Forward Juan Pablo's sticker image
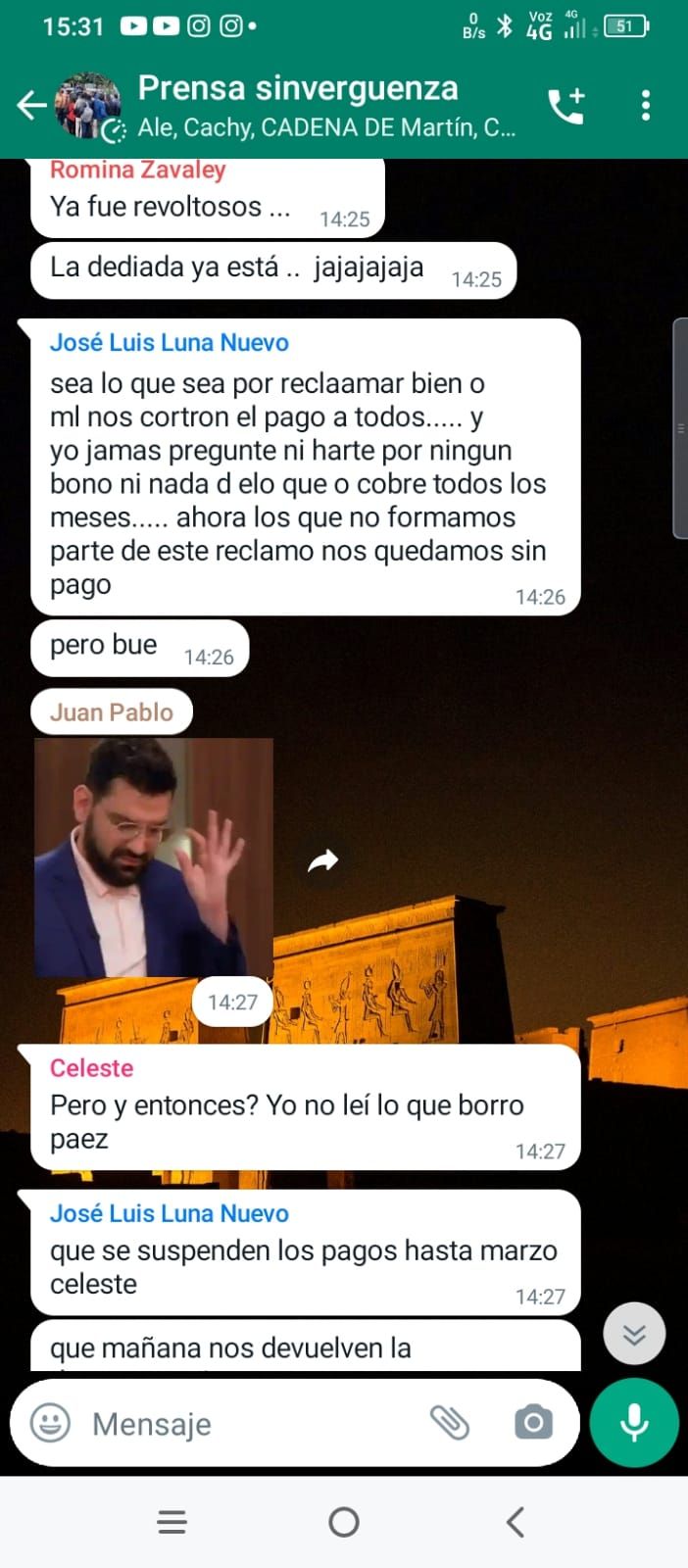Image resolution: width=688 pixels, height=1568 pixels. point(322,861)
